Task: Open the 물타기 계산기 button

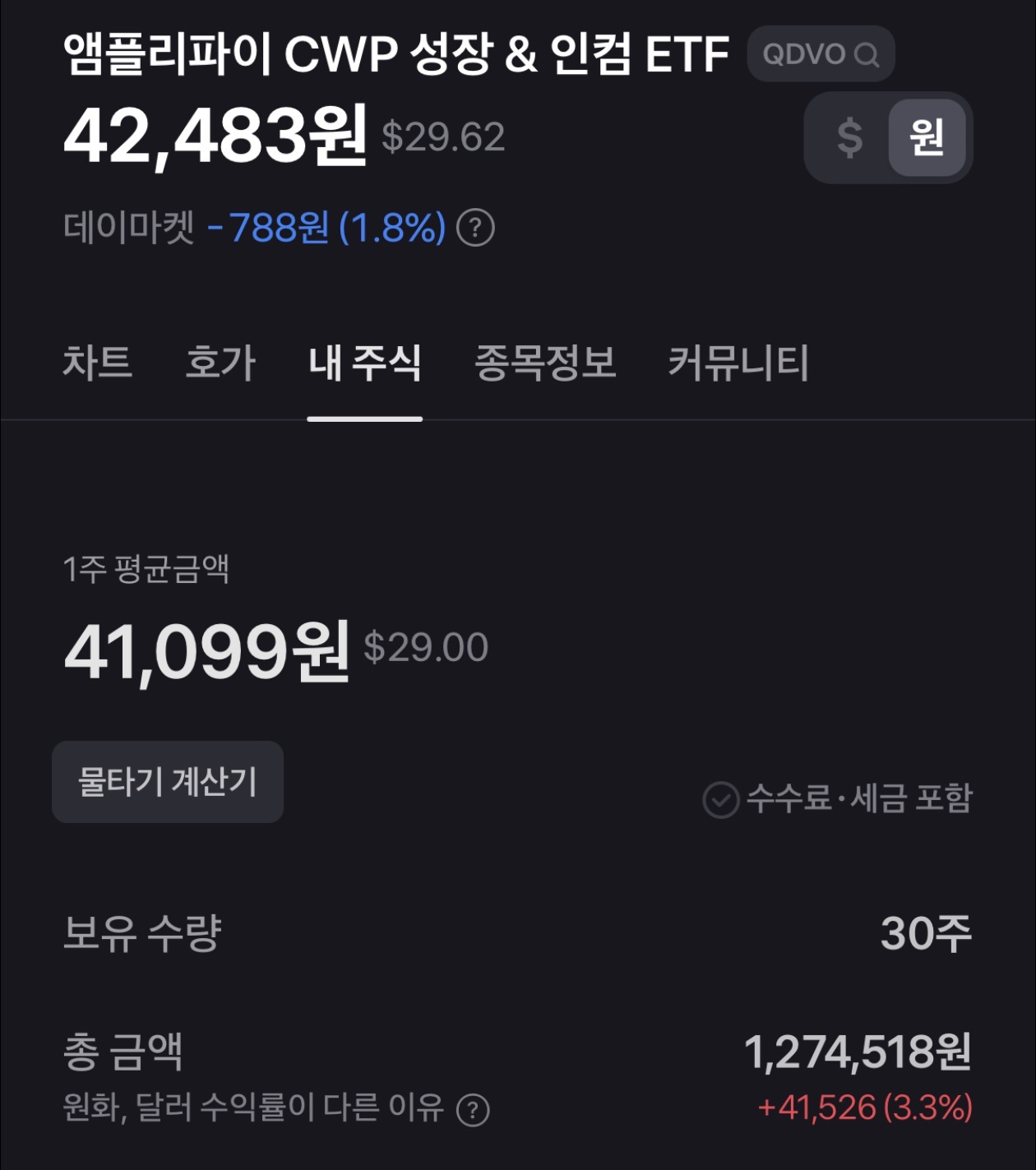Action: [168, 782]
